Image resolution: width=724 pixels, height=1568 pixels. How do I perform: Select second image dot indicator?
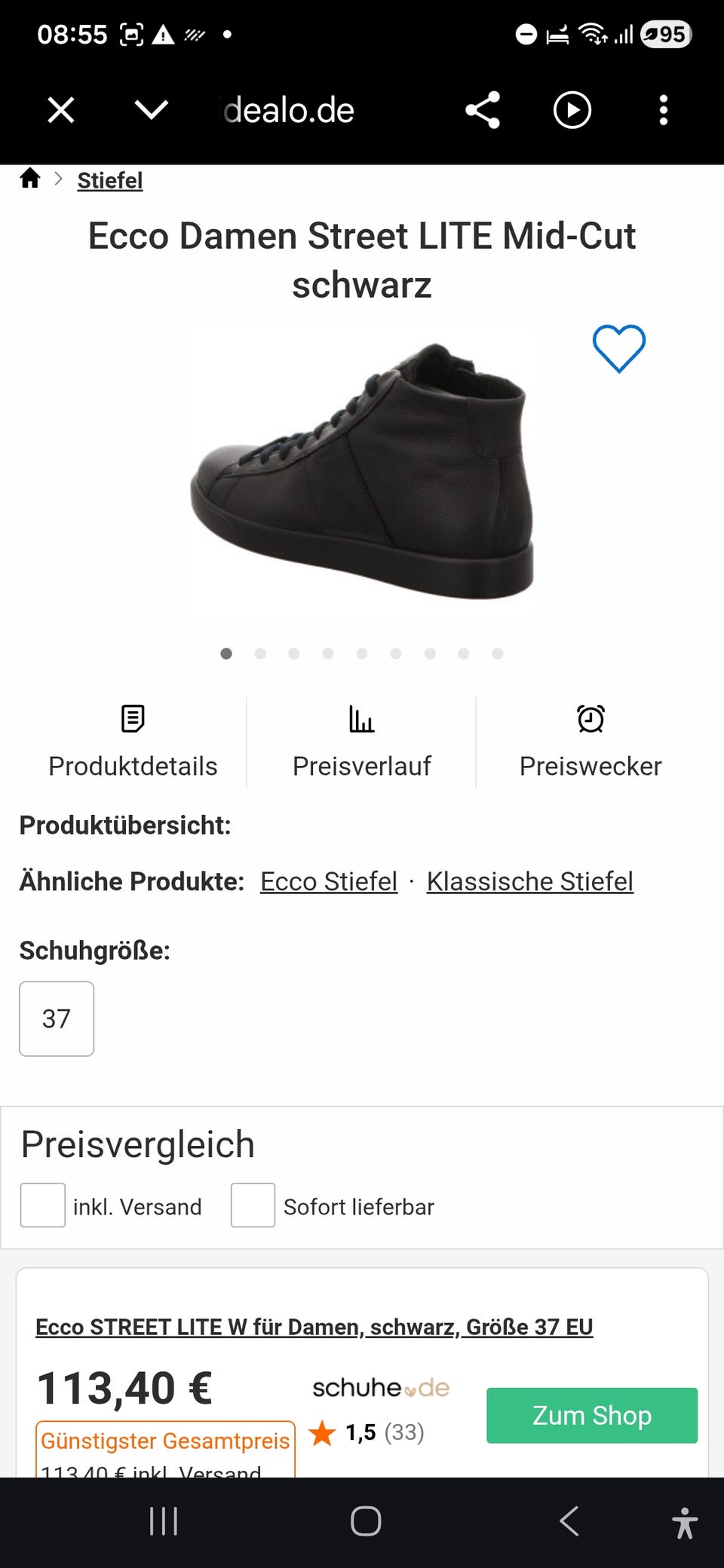(259, 654)
